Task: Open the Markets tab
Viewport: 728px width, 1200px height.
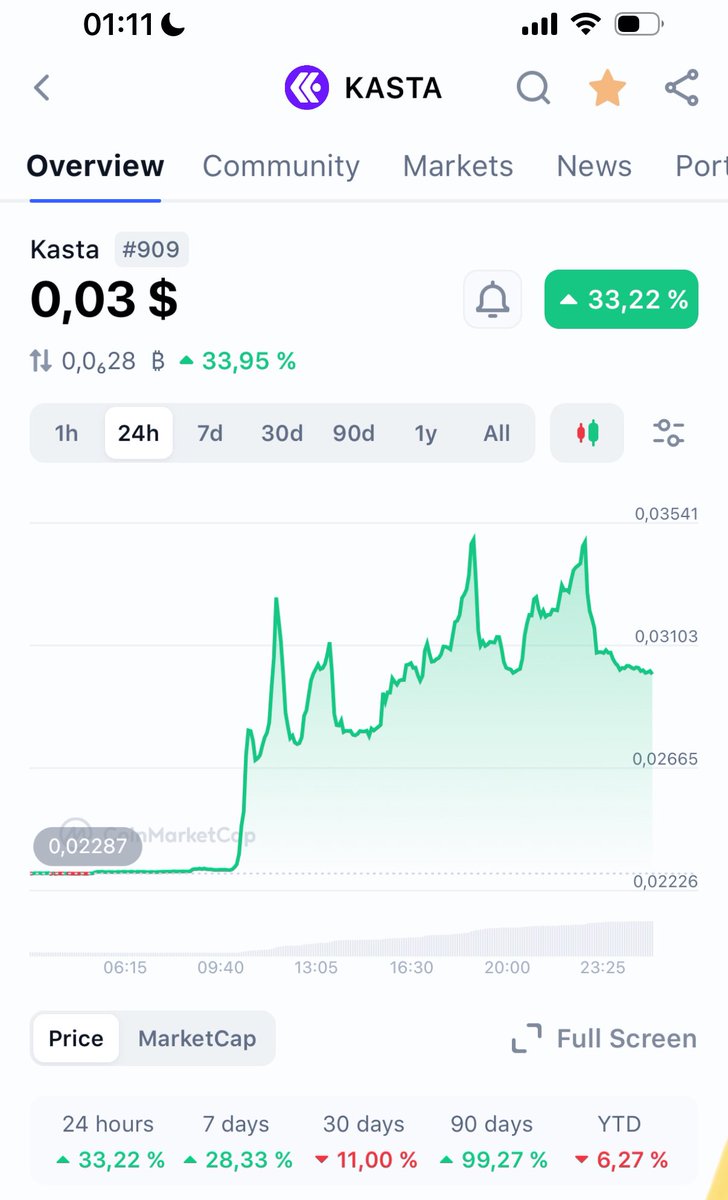Action: [x=458, y=166]
